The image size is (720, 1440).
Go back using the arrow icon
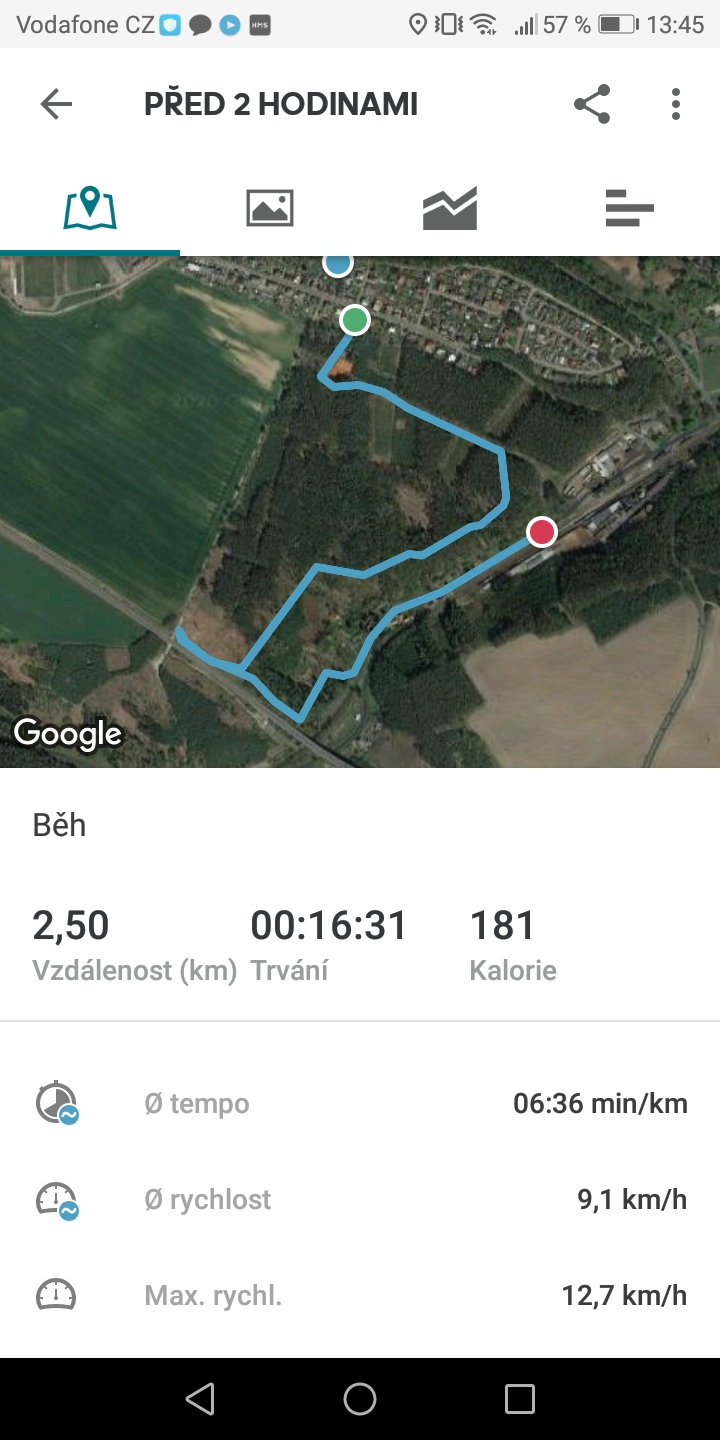pos(56,104)
